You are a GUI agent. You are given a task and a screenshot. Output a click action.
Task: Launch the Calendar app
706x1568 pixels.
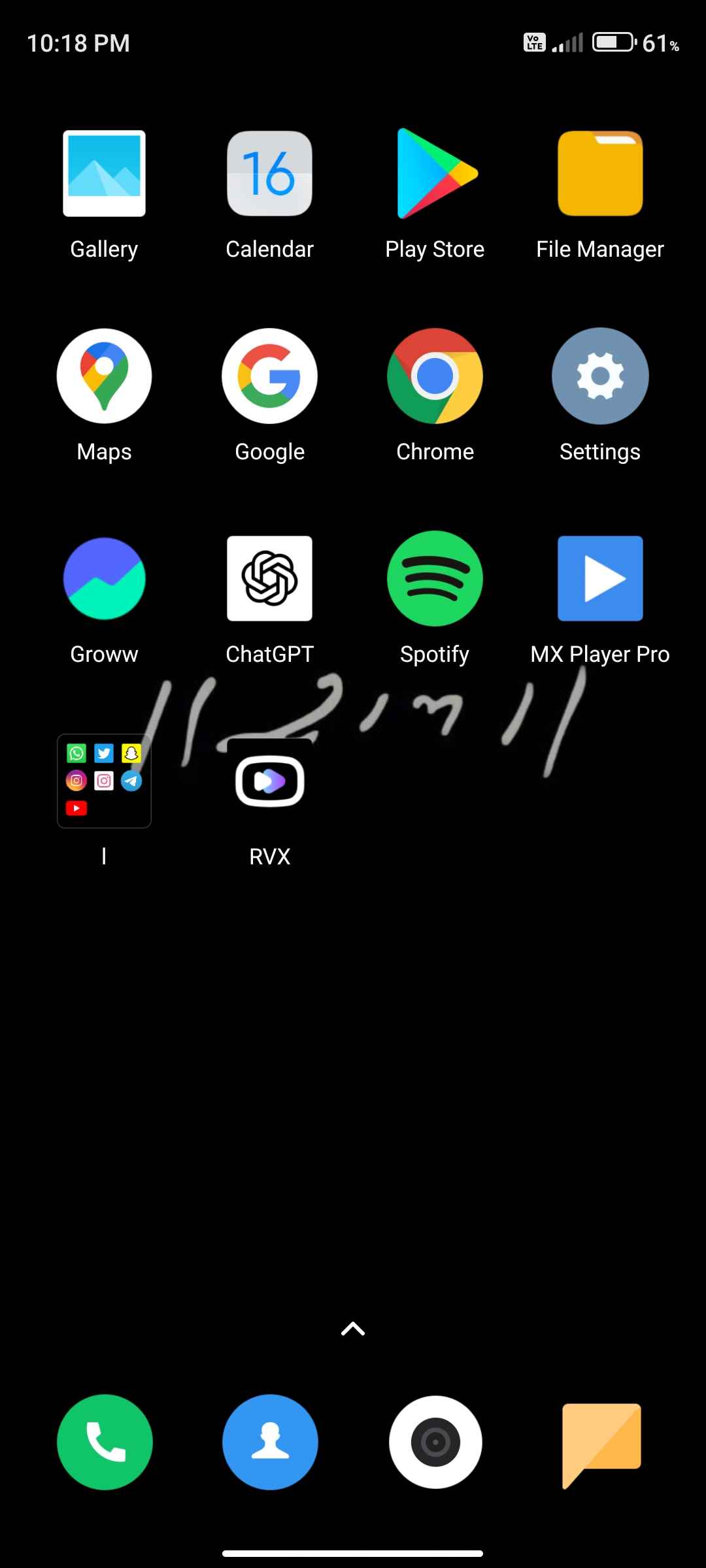[x=269, y=174]
